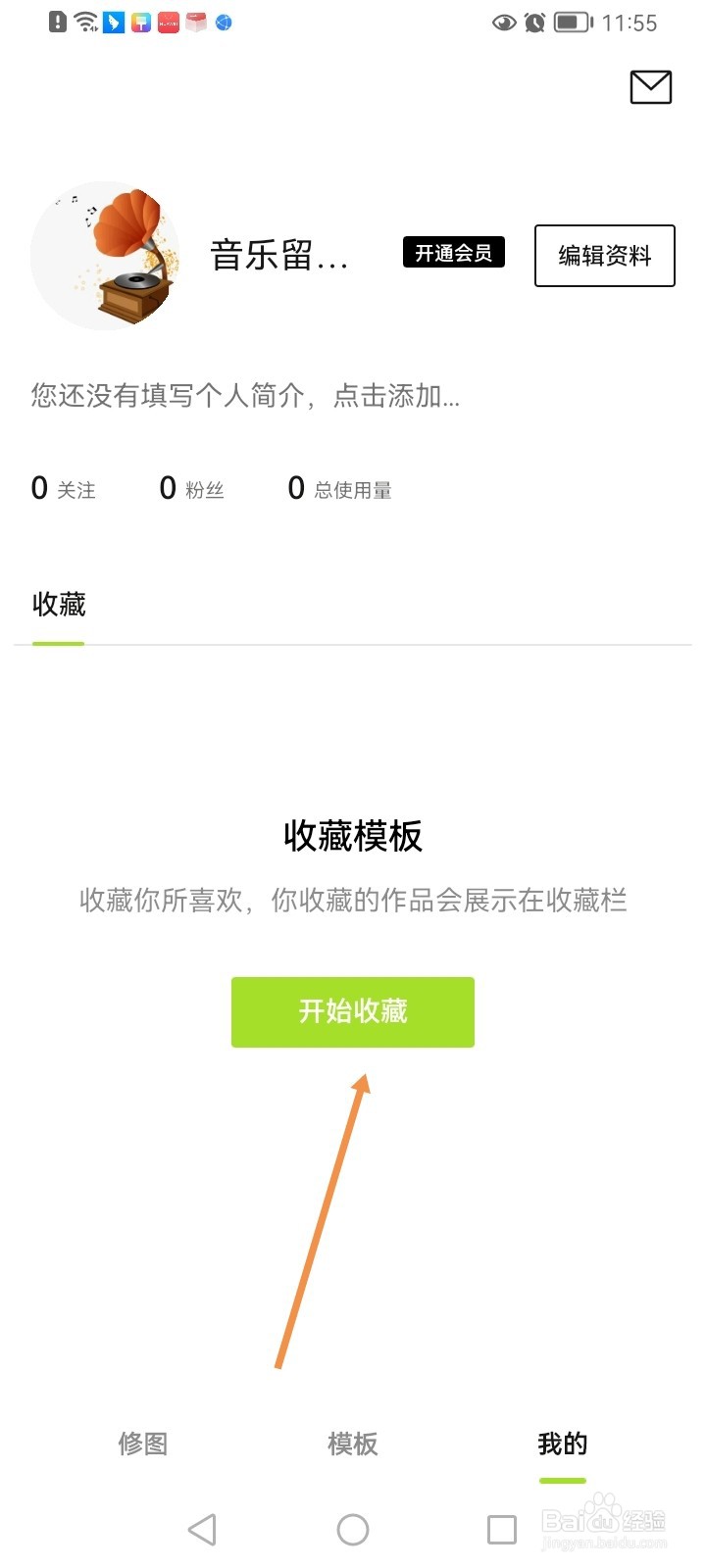Open the 模板 templates tab
706x1568 pixels.
click(x=352, y=1444)
